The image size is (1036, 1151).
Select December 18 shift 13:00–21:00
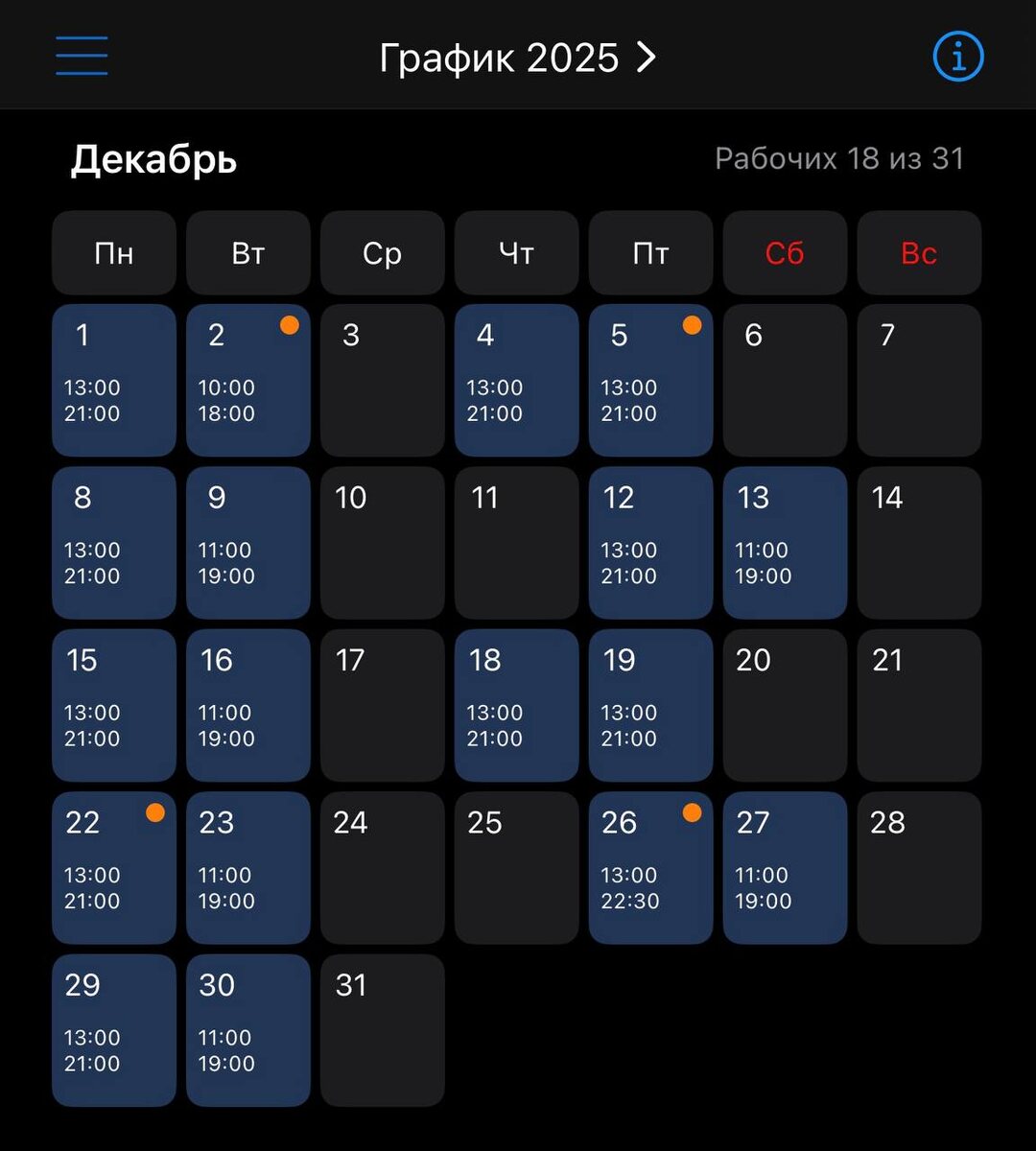[x=517, y=705]
